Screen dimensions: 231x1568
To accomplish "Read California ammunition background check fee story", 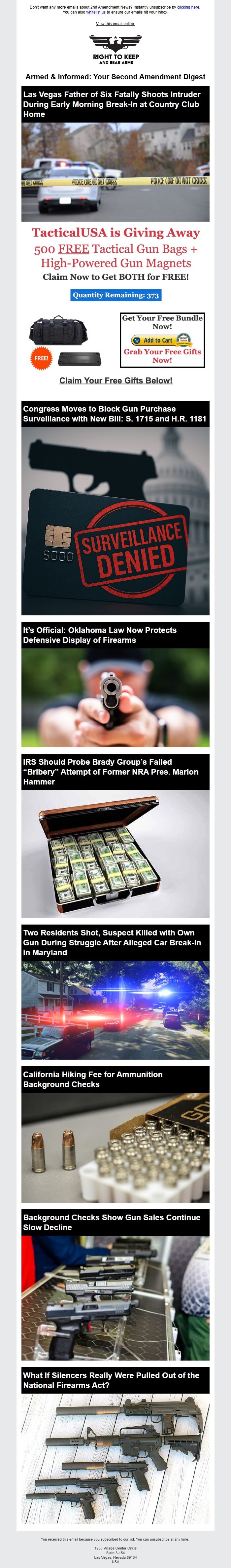I will pos(92,1079).
